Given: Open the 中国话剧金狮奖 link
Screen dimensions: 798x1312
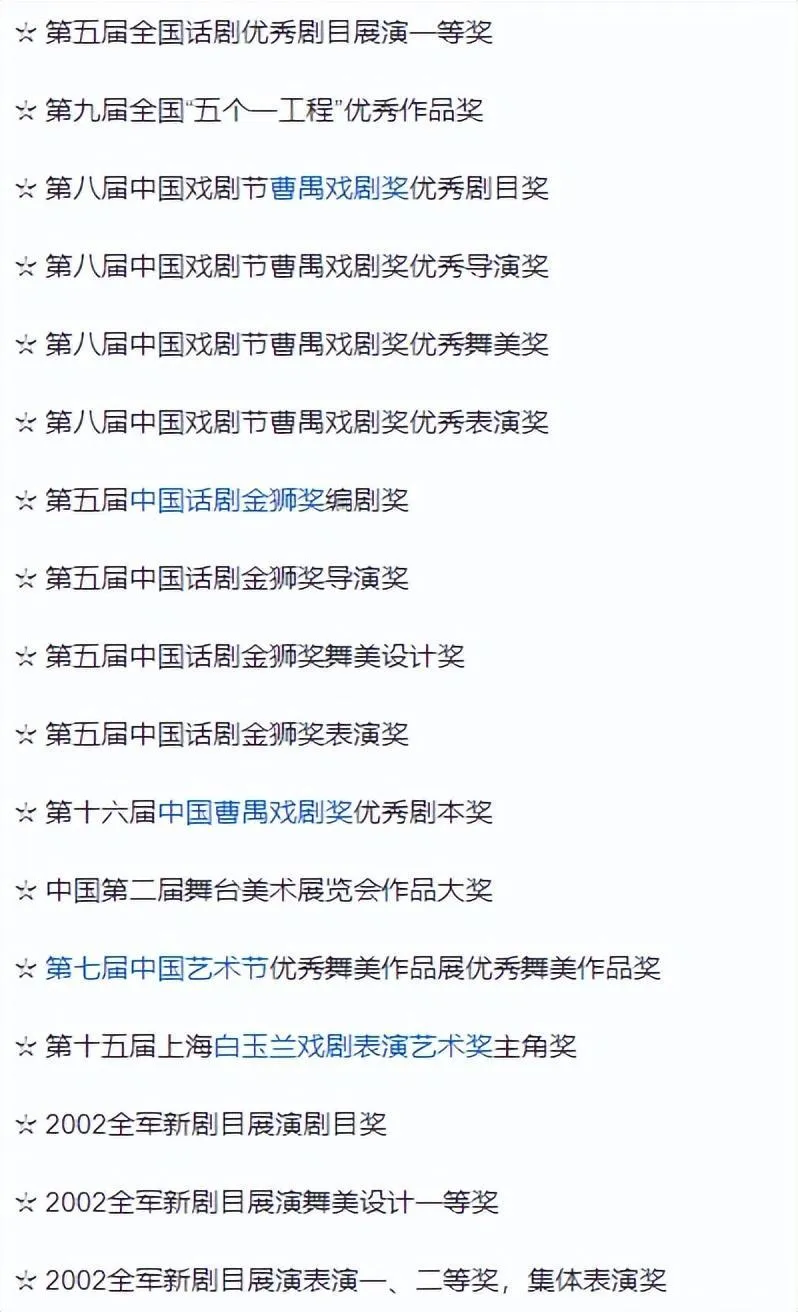Looking at the screenshot, I should pos(228,500).
